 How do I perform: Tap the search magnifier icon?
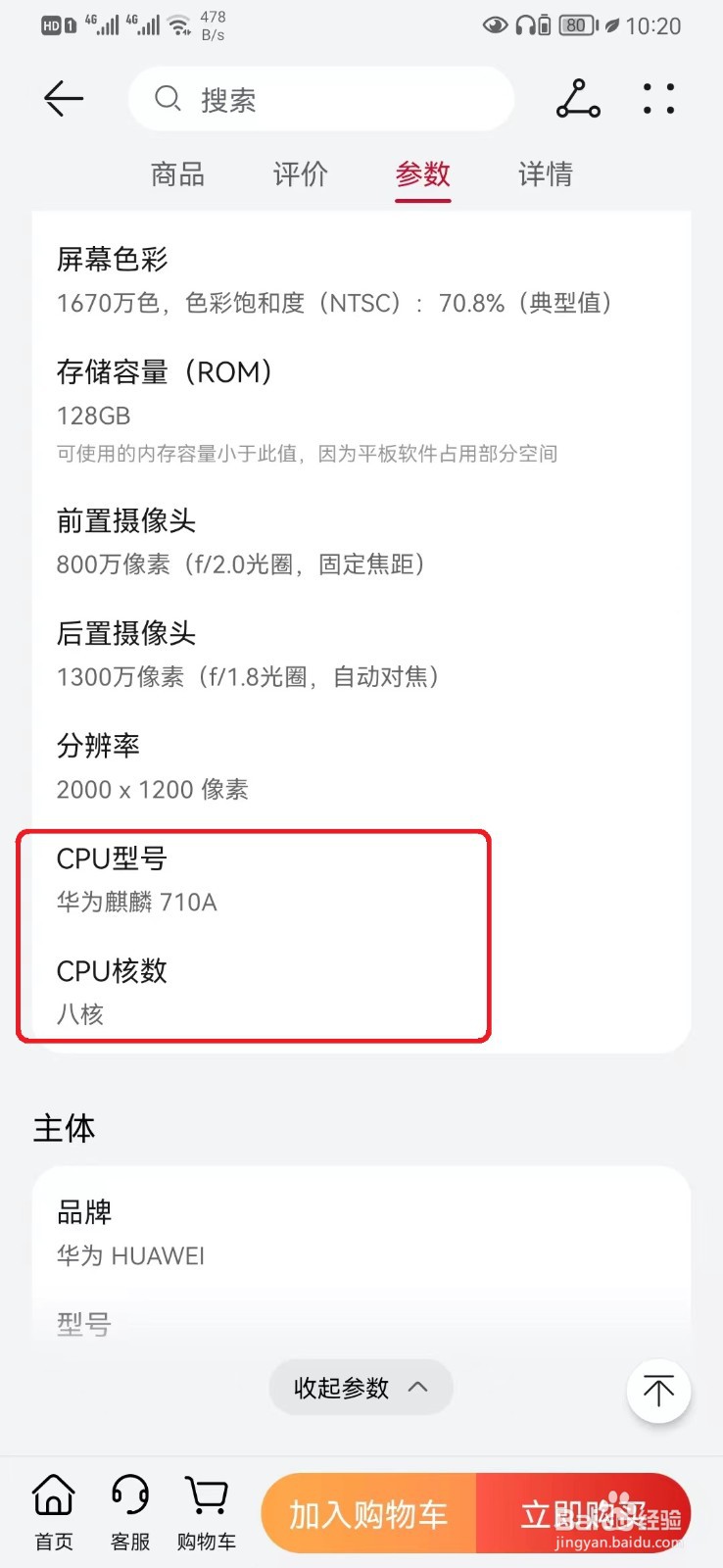click(168, 98)
